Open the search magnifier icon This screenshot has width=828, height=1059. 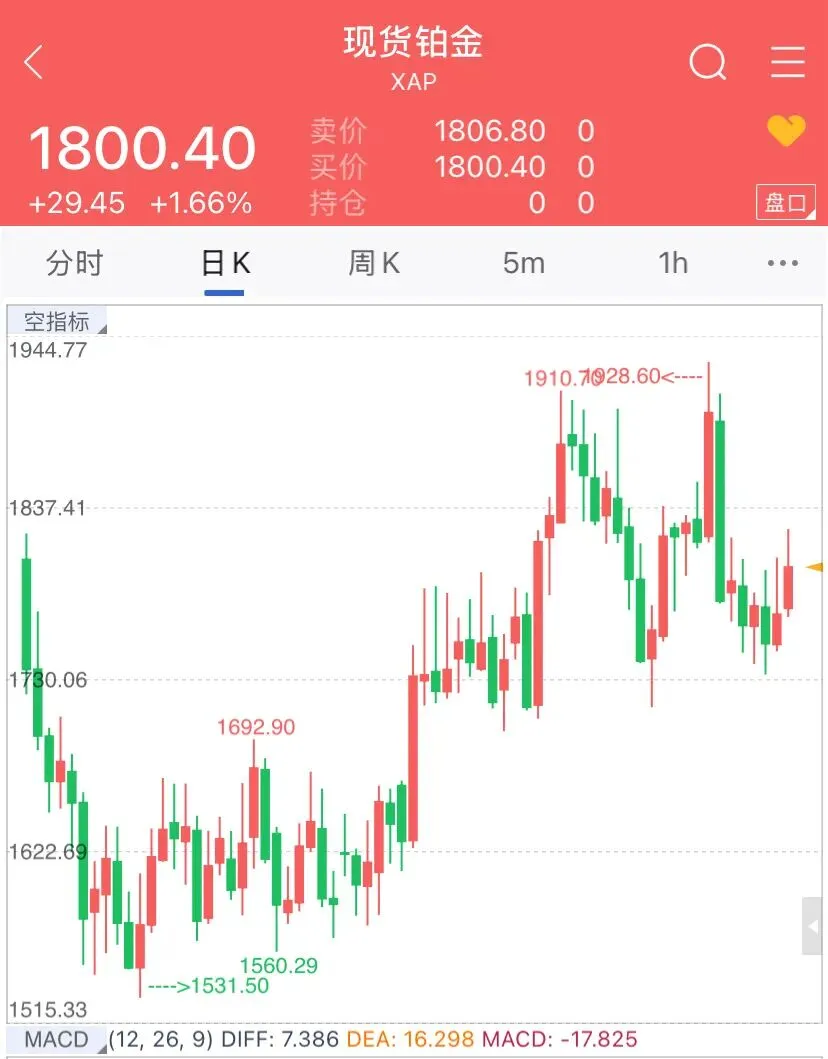point(708,62)
